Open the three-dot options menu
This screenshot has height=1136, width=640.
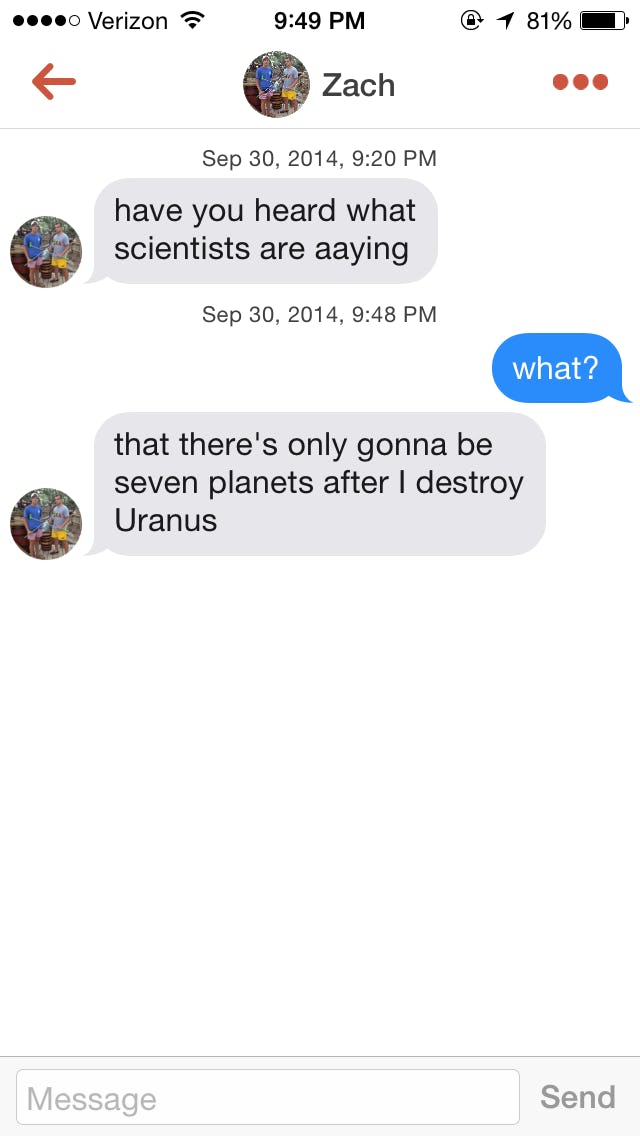pos(580,82)
